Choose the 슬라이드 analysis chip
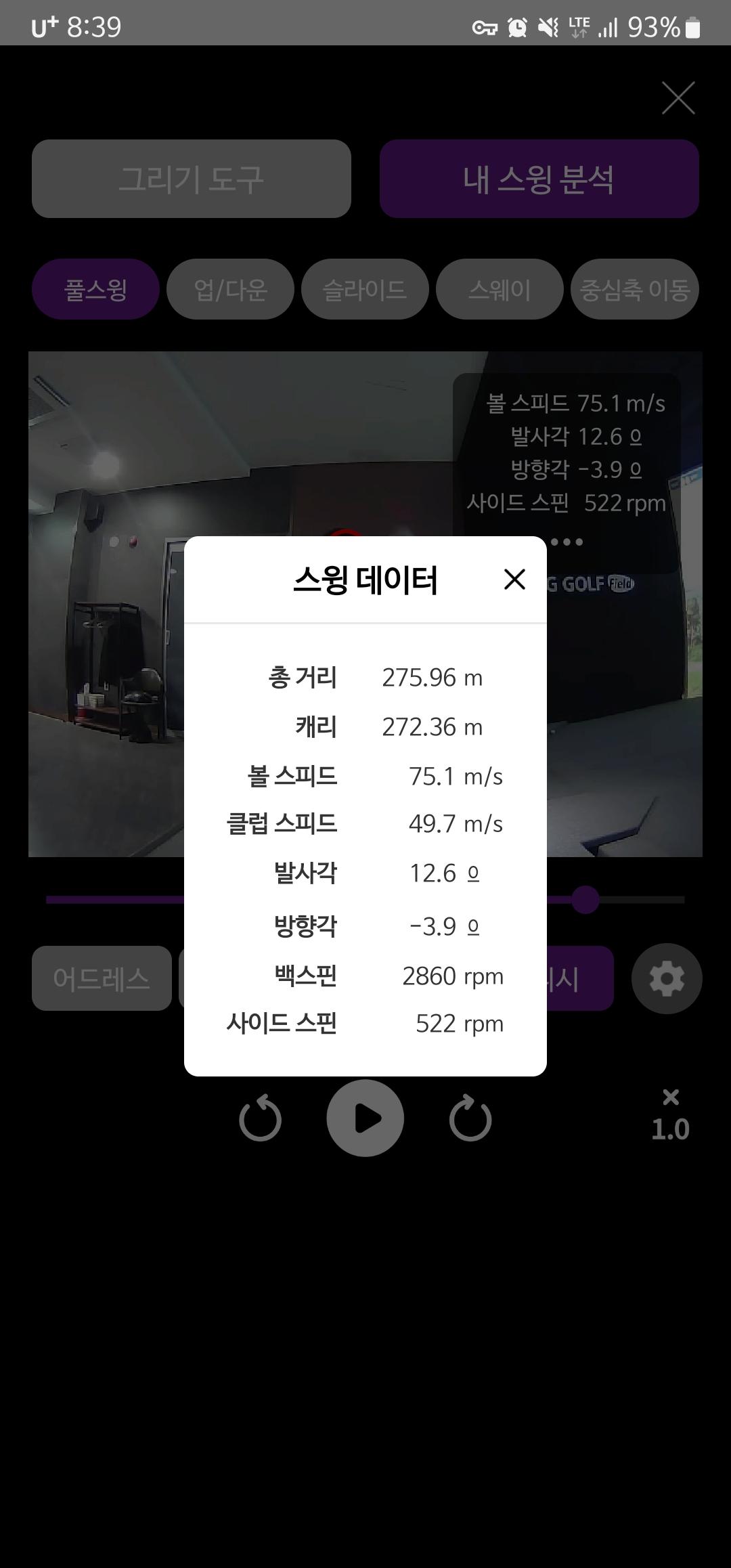The width and height of the screenshot is (731, 1568). [x=364, y=290]
